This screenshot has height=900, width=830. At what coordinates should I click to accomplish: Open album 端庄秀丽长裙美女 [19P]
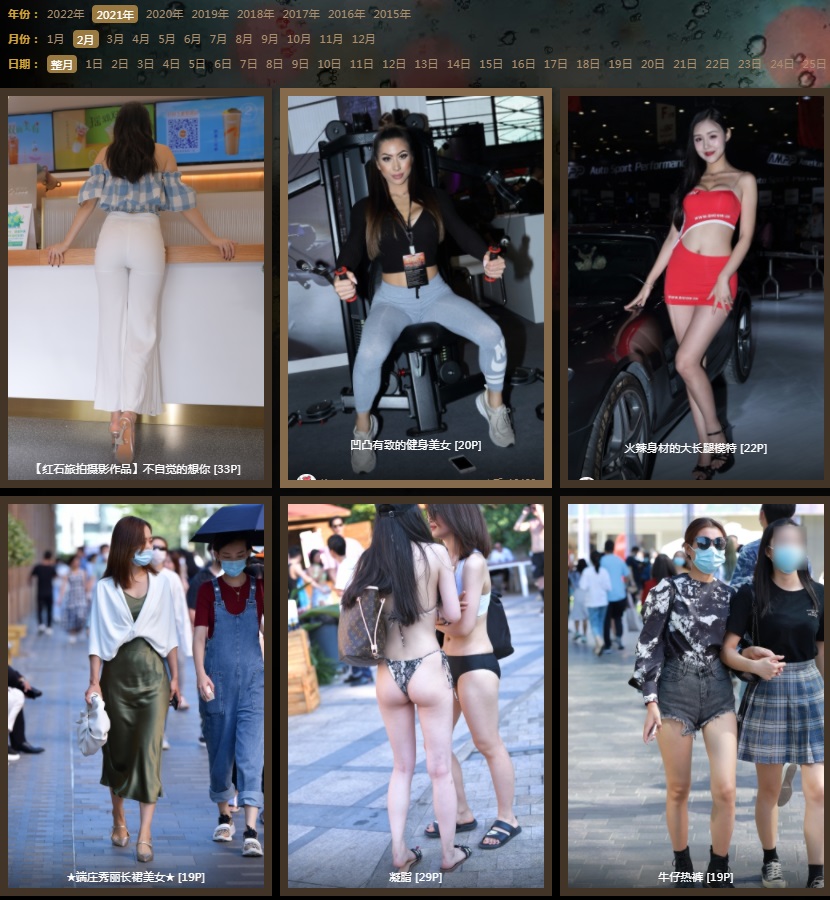136,877
